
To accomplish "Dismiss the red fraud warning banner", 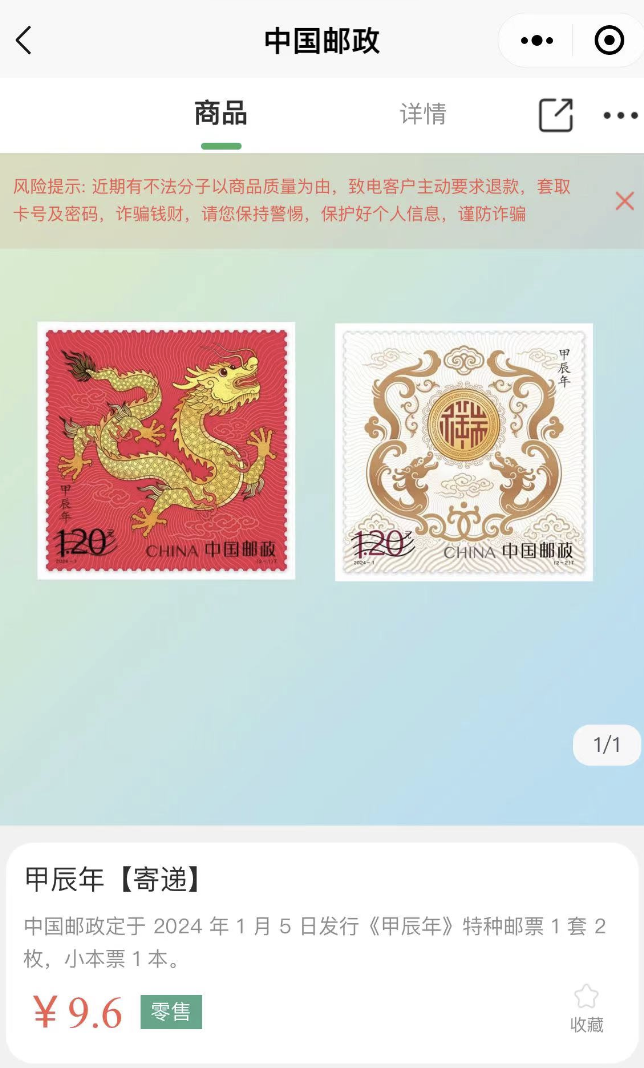I will click(x=625, y=201).
